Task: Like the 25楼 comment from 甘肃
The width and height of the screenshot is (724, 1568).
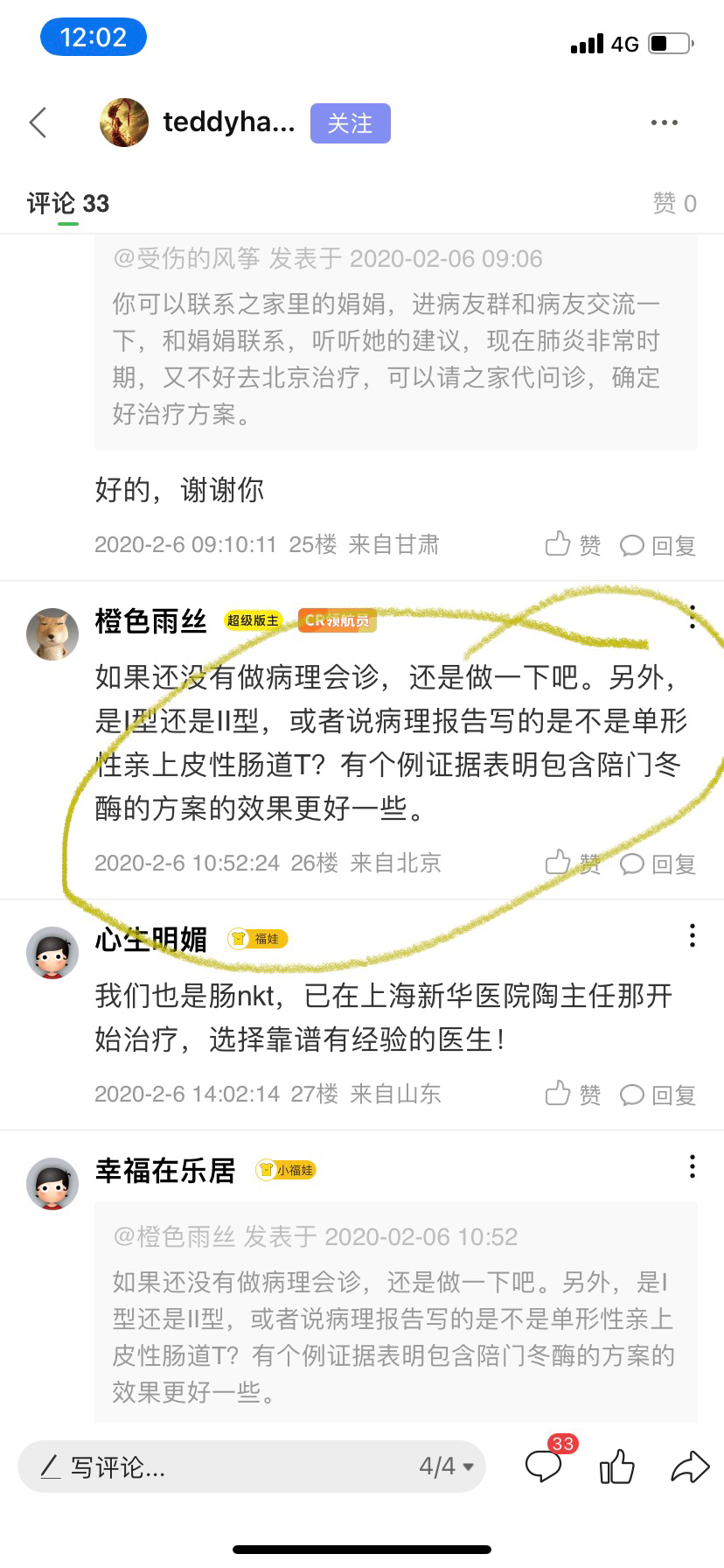Action: (573, 545)
